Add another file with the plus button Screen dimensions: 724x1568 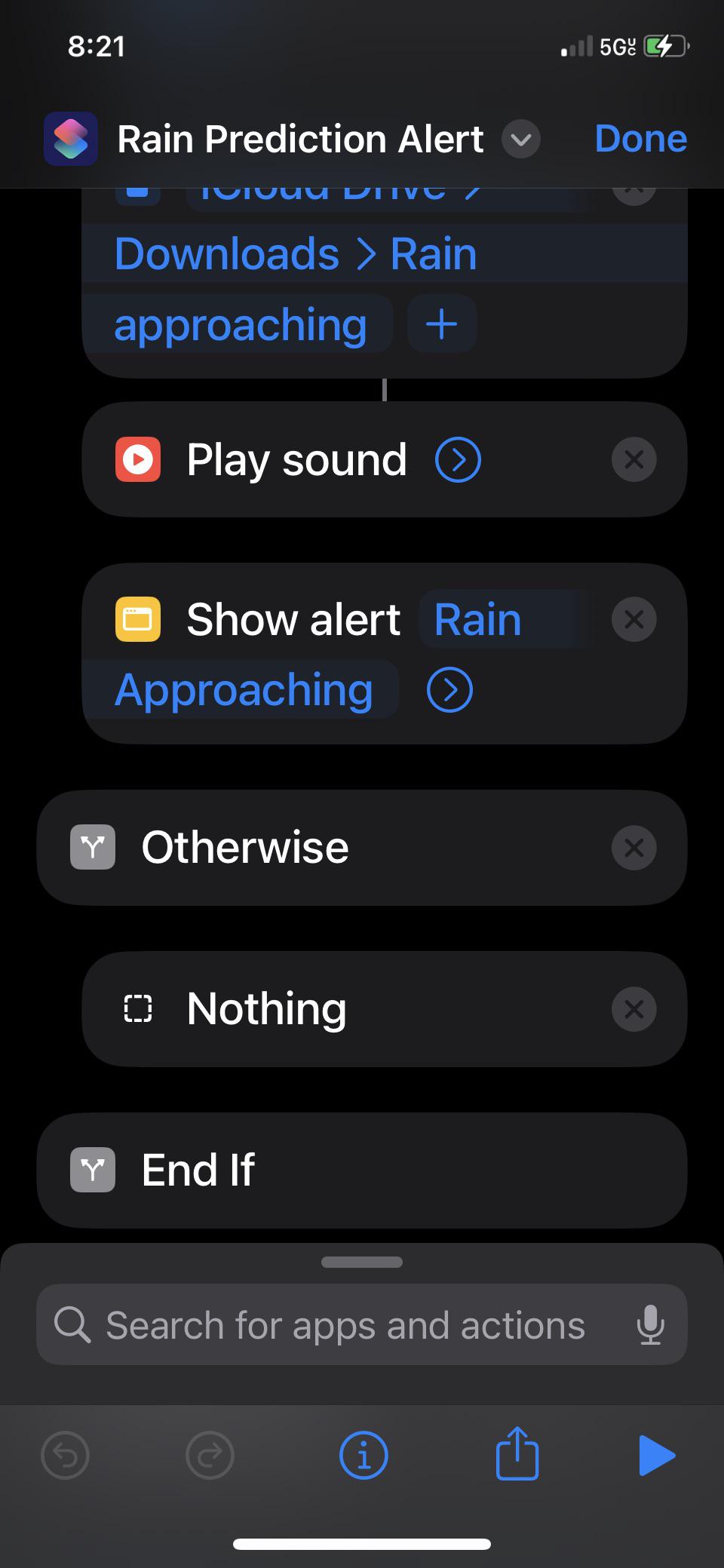pyautogui.click(x=441, y=324)
